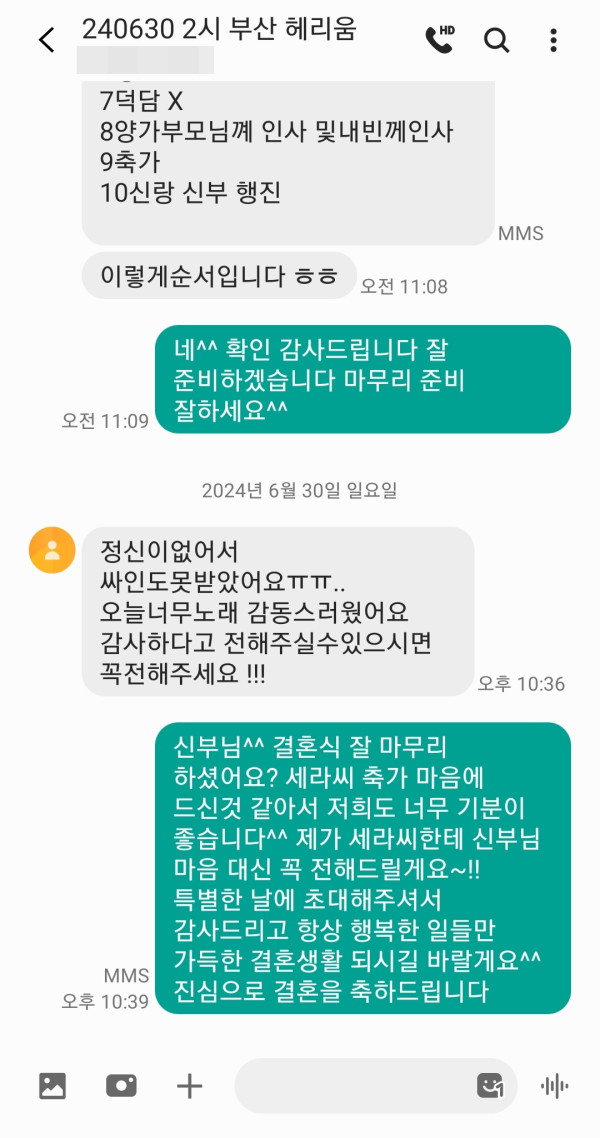600x1138 pixels.
Task: Start an HD voice call
Action: coord(439,39)
